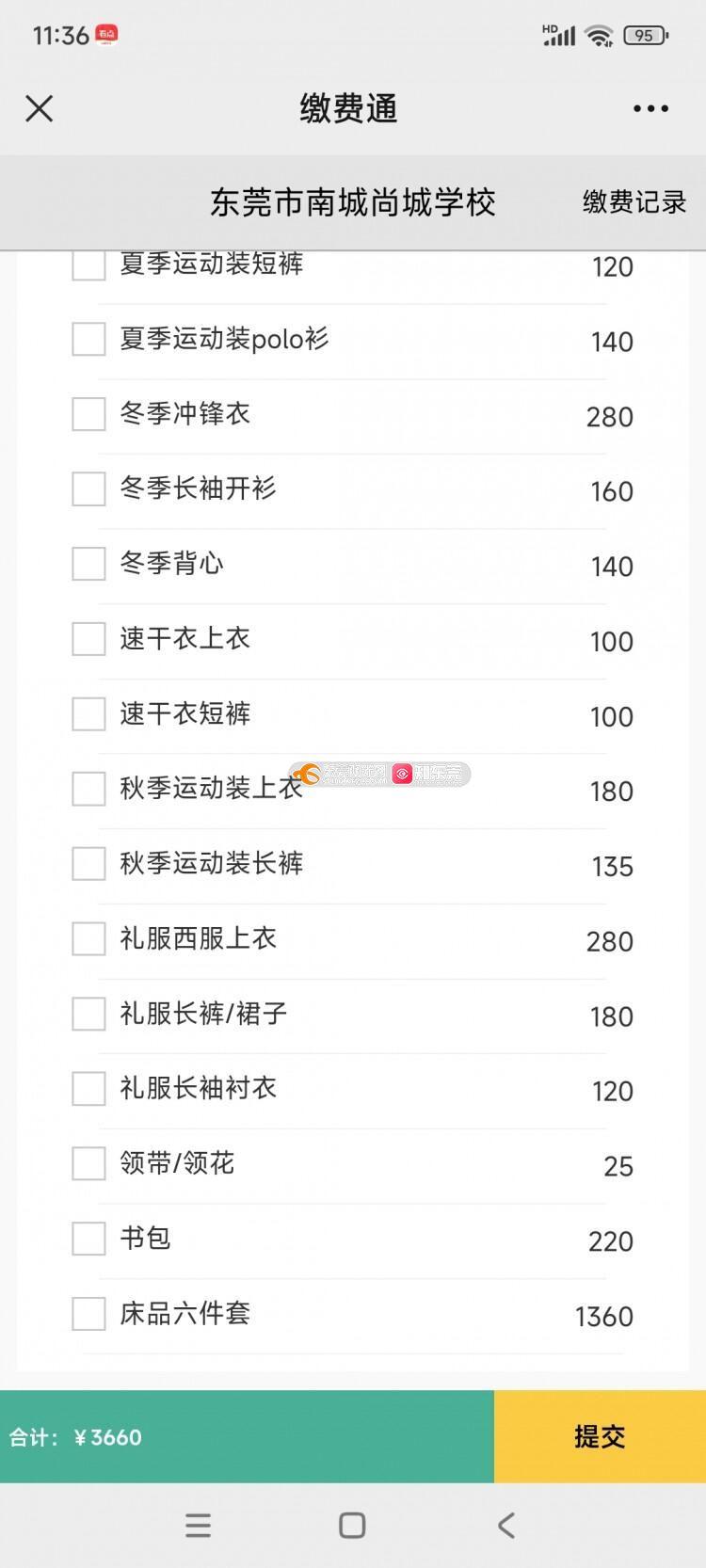Tick 冬季长袖开衫 item
706x1568 pixels.
tap(88, 488)
